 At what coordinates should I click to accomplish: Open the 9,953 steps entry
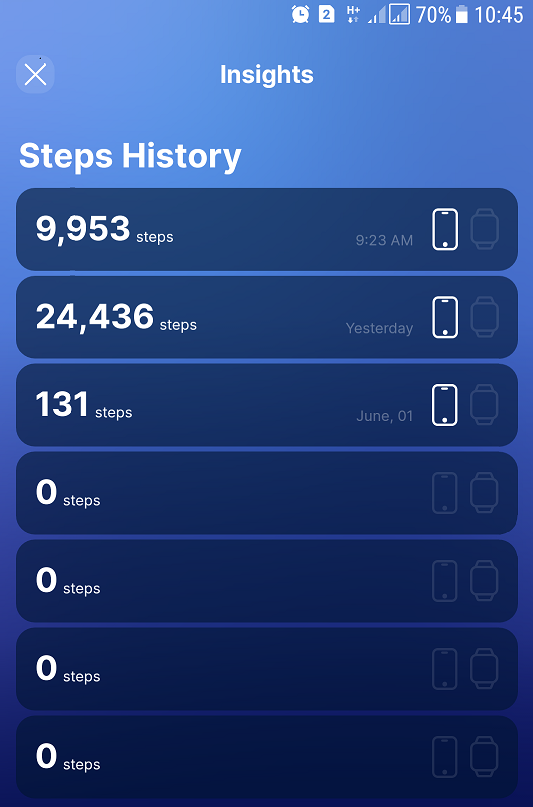tap(266, 230)
